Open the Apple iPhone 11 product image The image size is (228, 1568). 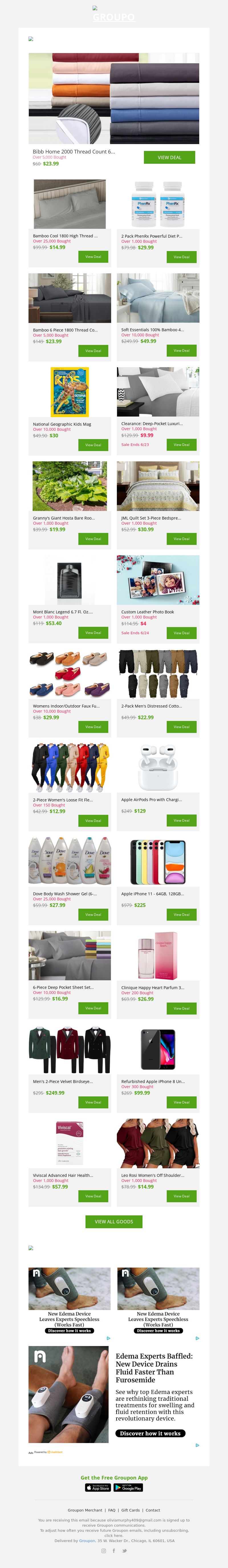(x=158, y=862)
